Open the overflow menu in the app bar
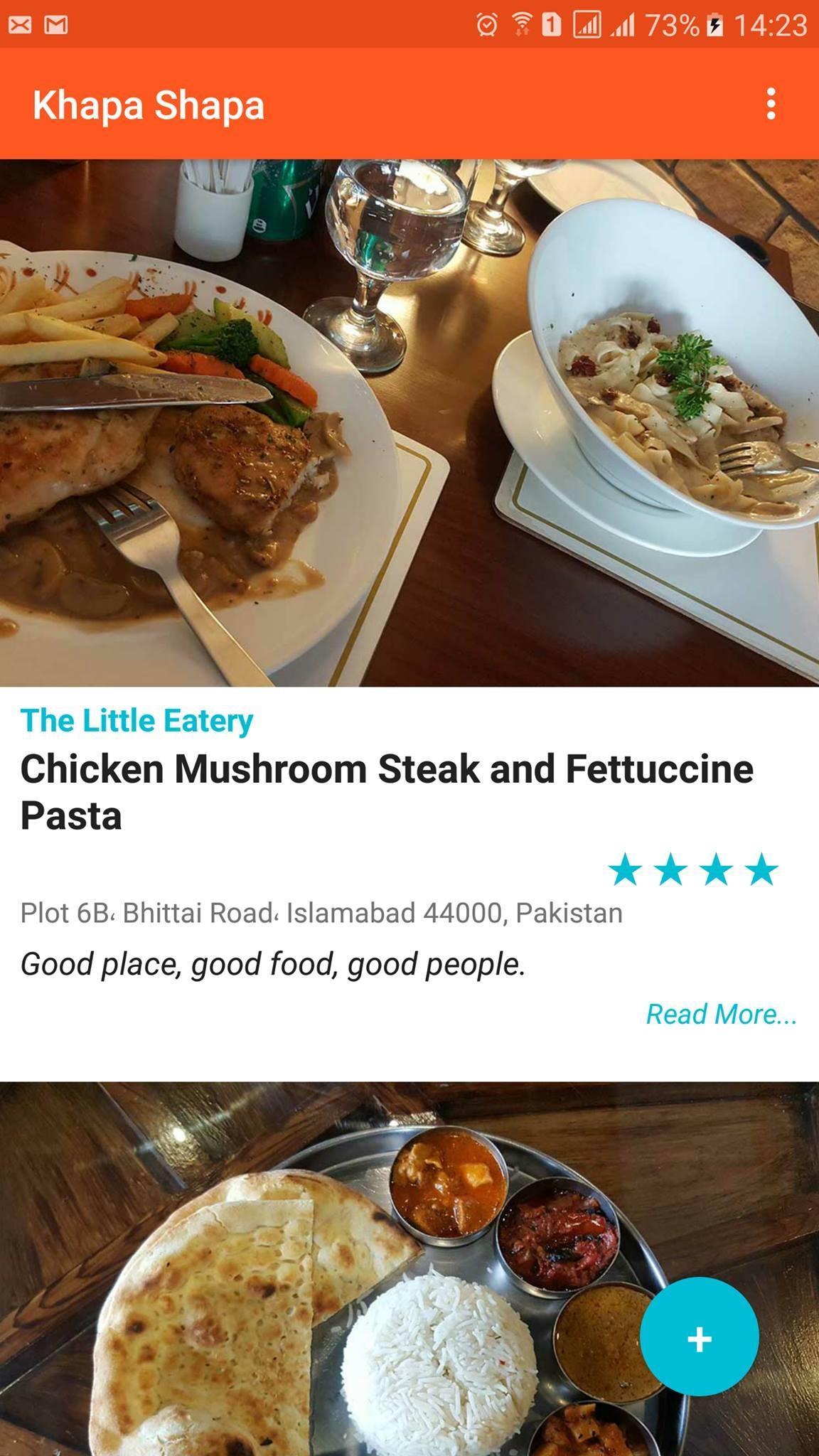The image size is (819, 1456). pyautogui.click(x=771, y=105)
